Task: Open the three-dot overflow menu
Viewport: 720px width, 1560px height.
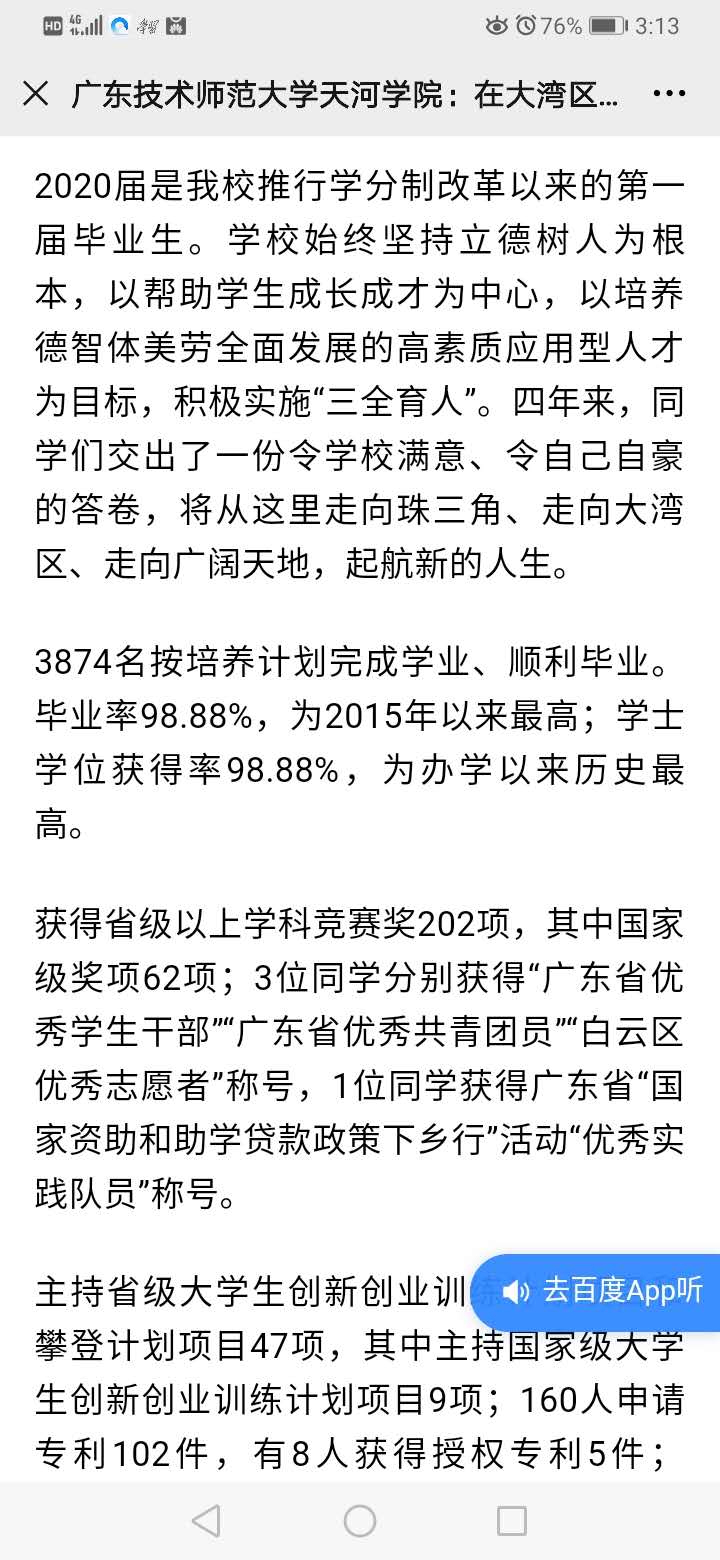Action: (668, 95)
